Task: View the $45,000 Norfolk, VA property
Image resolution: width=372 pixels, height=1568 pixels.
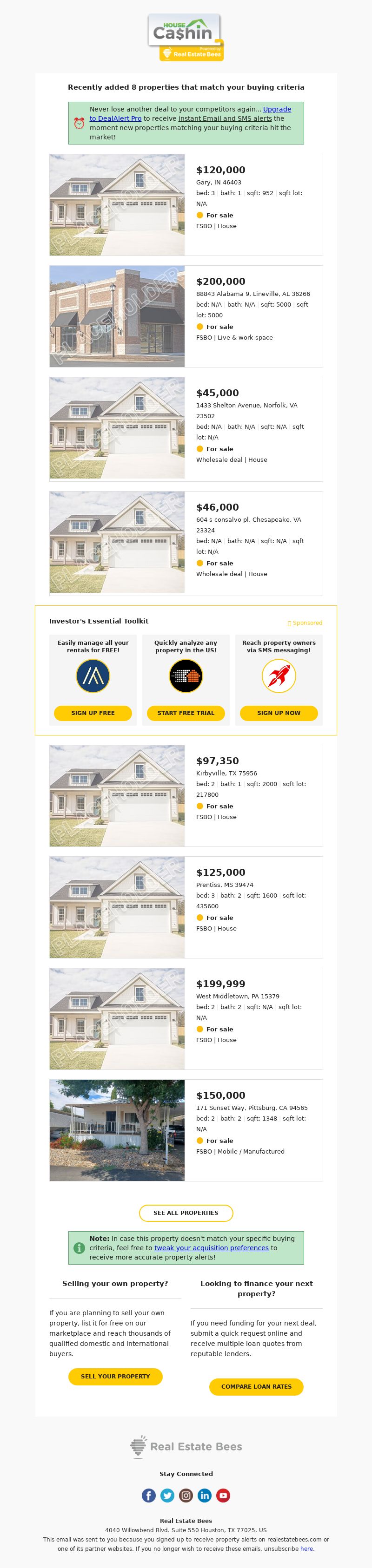Action: [x=217, y=393]
